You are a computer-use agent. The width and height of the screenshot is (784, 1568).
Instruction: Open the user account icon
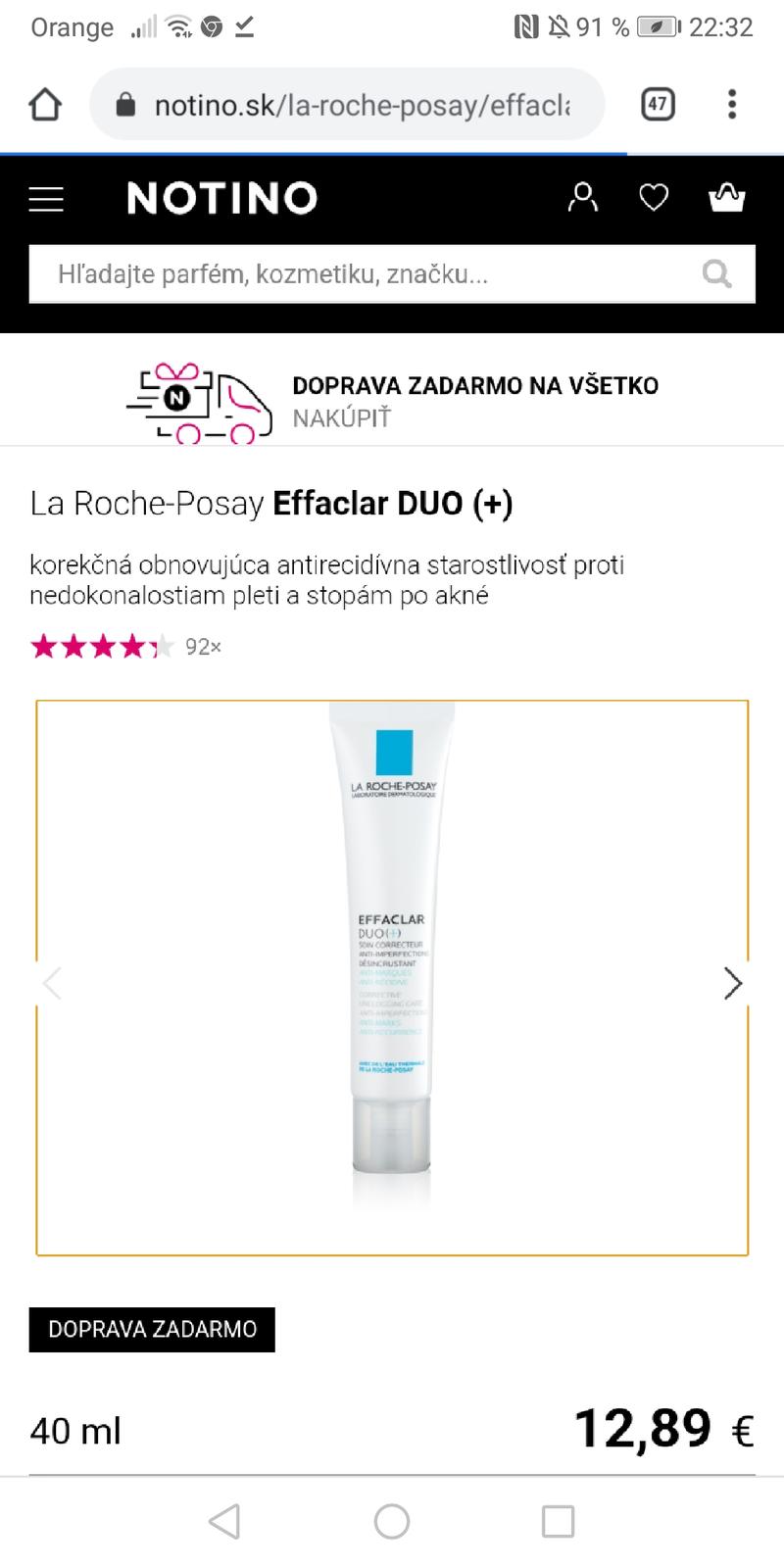pyautogui.click(x=583, y=197)
